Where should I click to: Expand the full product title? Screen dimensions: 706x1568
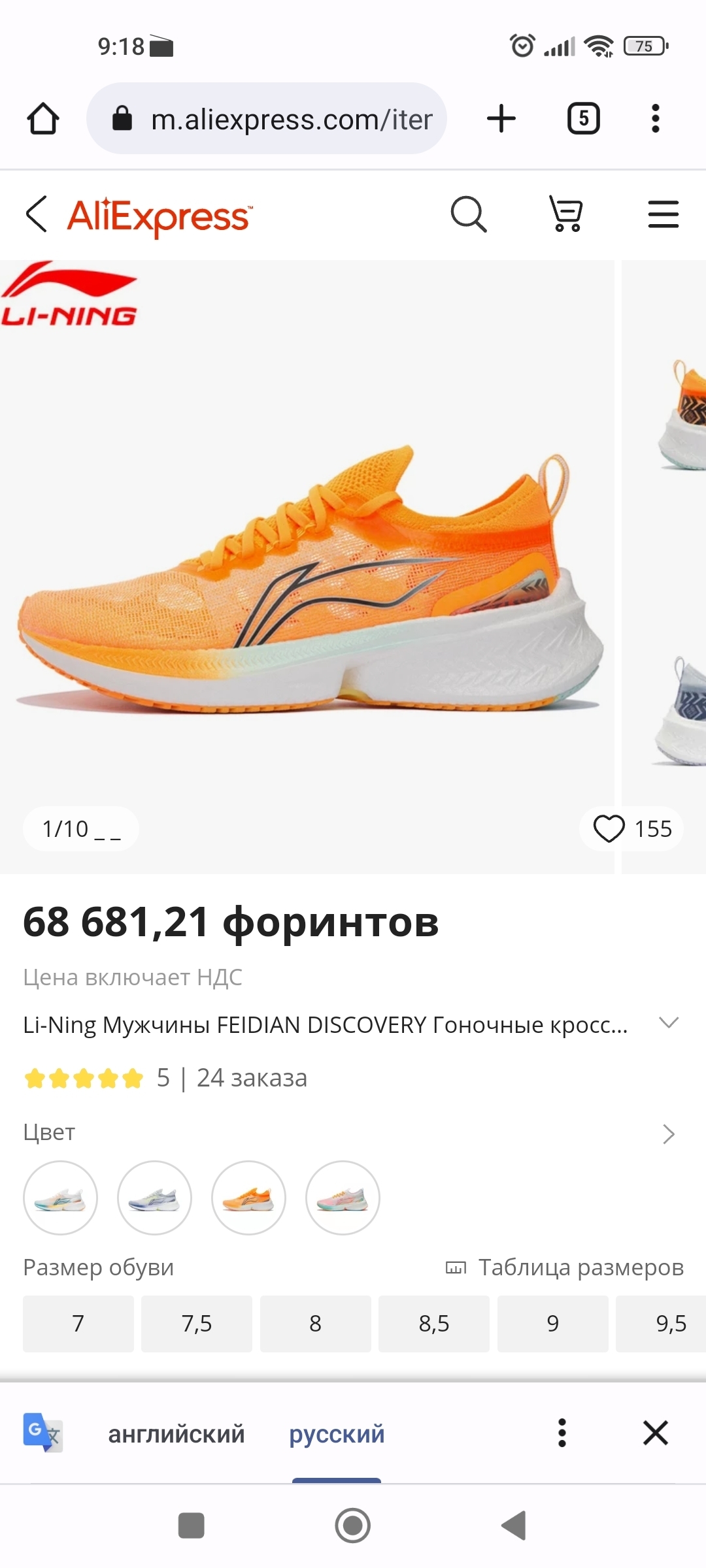tap(668, 1023)
